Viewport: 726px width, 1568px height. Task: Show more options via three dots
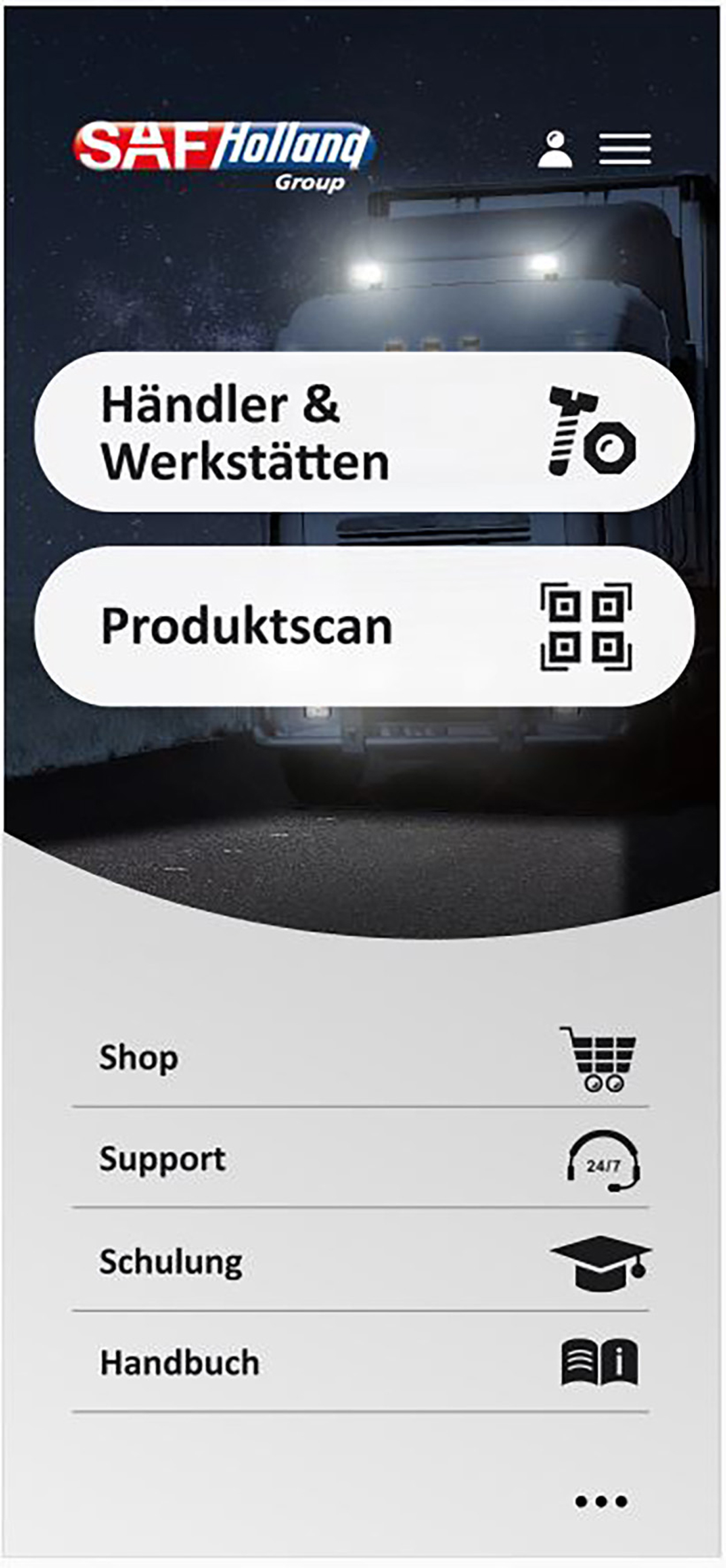coord(601,1501)
